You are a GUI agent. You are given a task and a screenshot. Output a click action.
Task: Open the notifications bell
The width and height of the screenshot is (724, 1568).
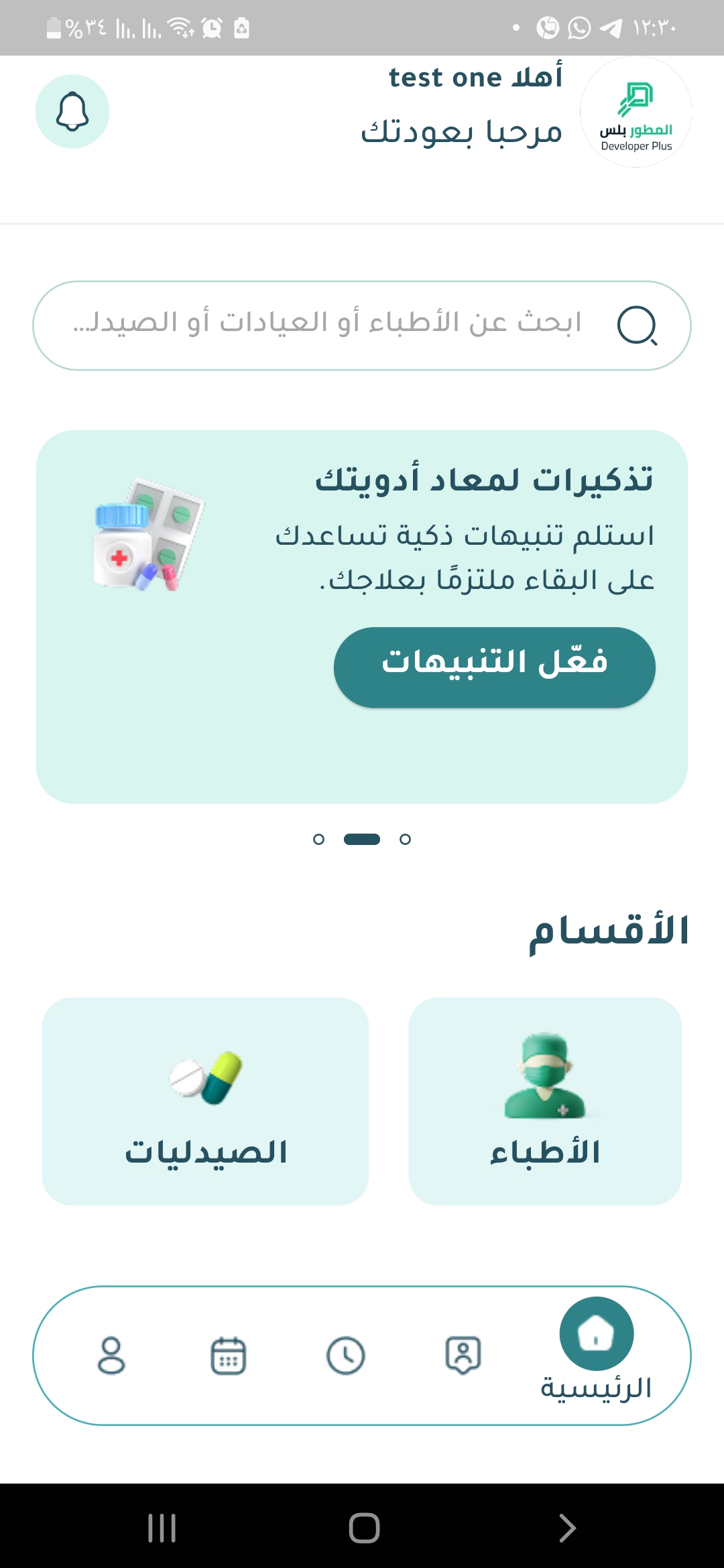pyautogui.click(x=72, y=111)
